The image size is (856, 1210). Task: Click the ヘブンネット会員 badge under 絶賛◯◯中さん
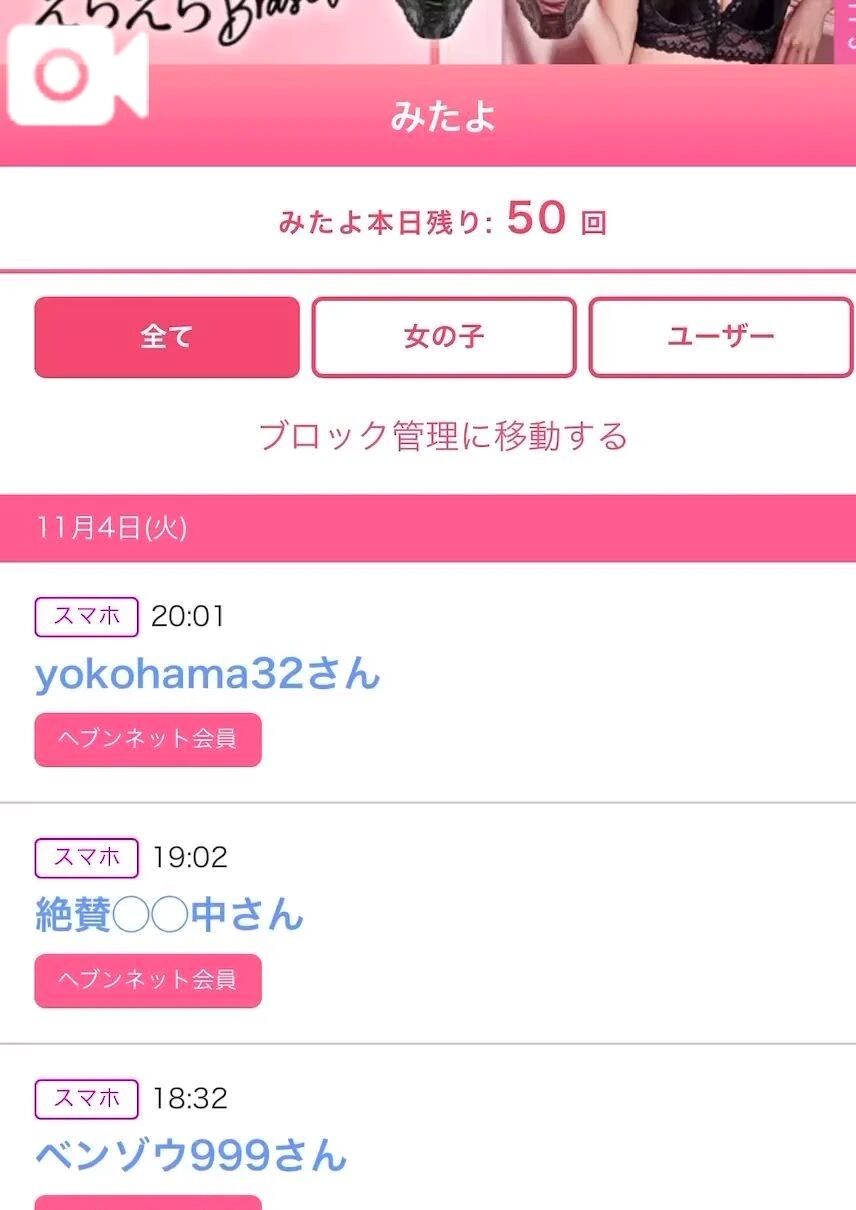[x=147, y=981]
